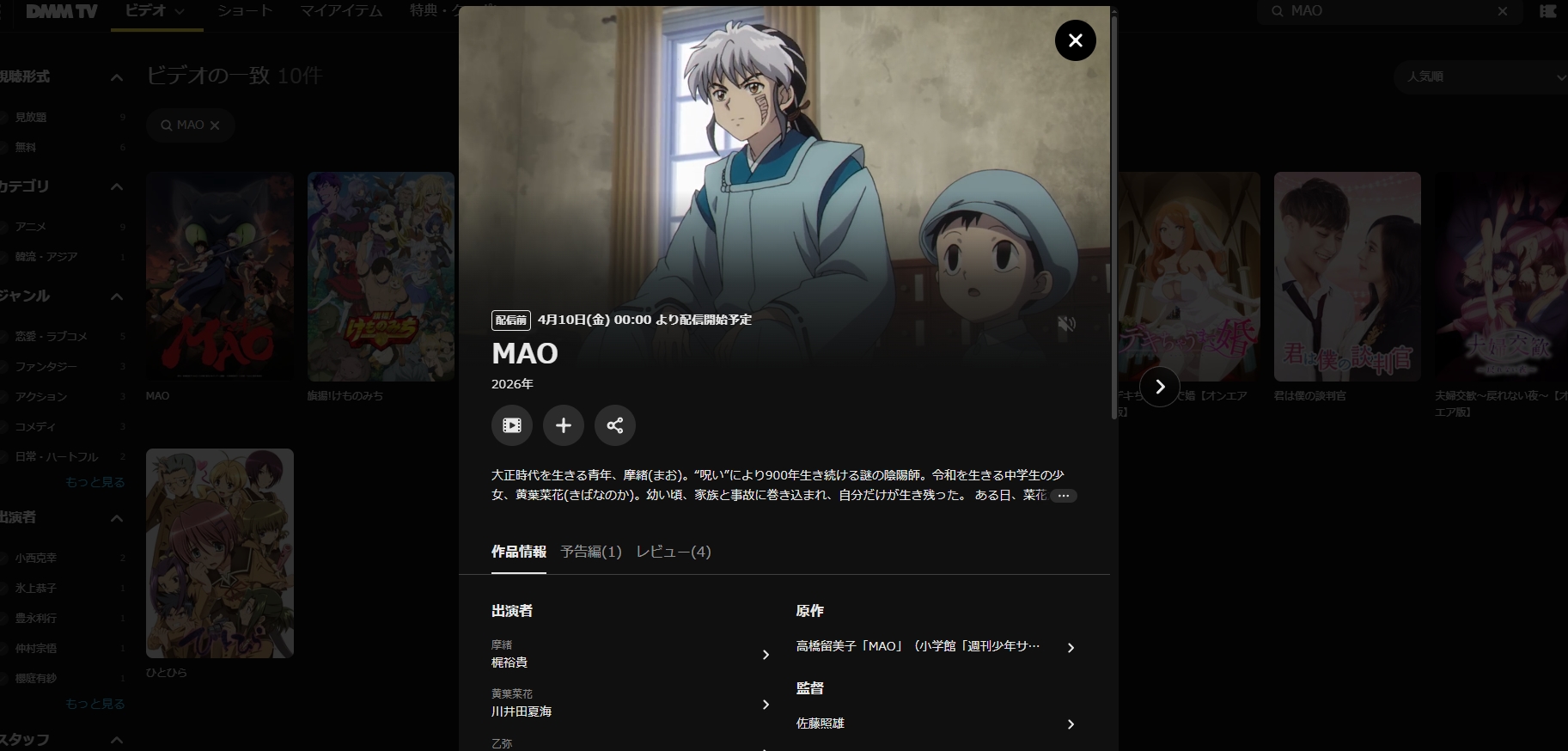Viewport: 1568px width, 751px height.
Task: Unmute the preview video sound
Action: (1066, 324)
